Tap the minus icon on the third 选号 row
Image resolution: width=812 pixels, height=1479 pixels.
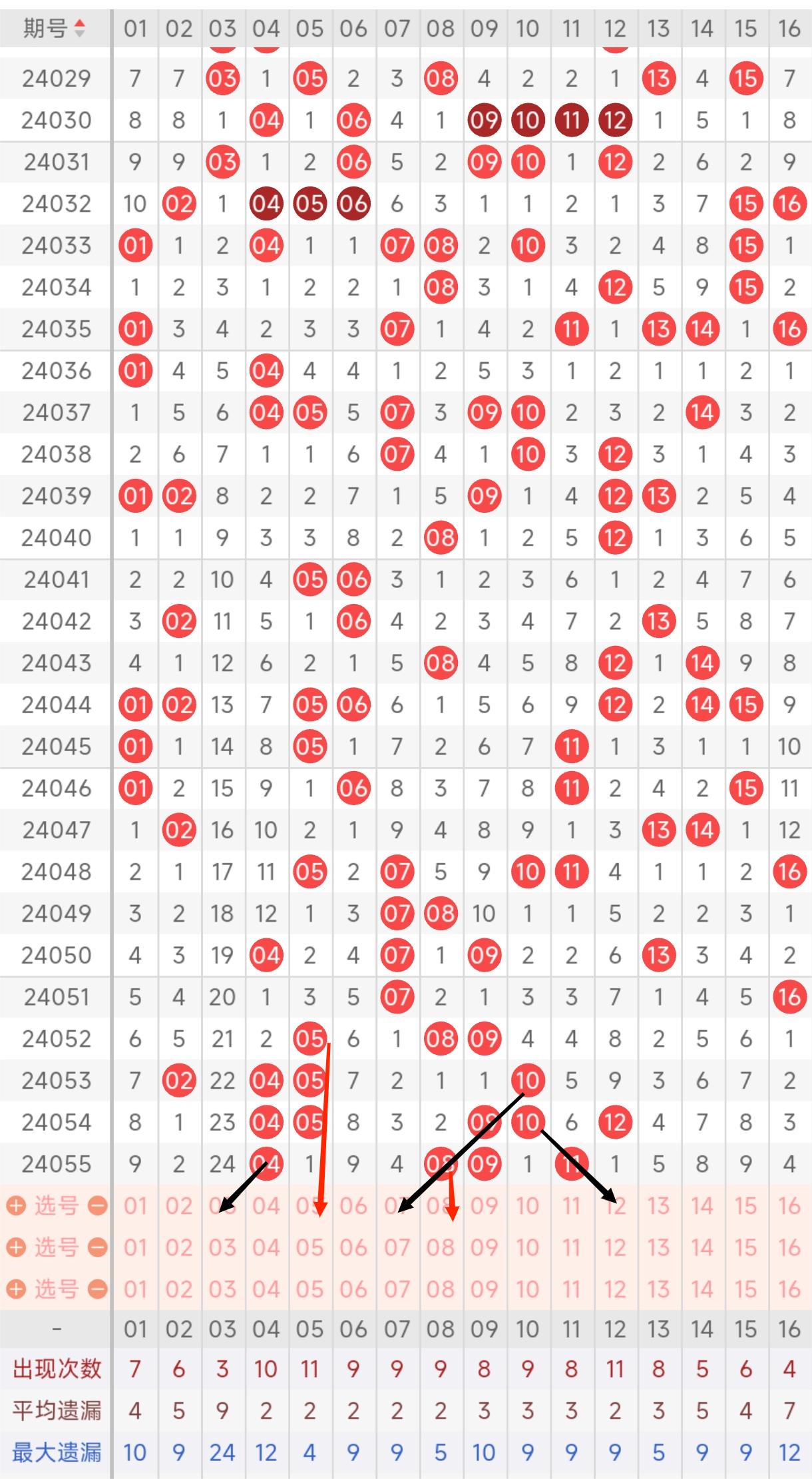(x=98, y=1289)
